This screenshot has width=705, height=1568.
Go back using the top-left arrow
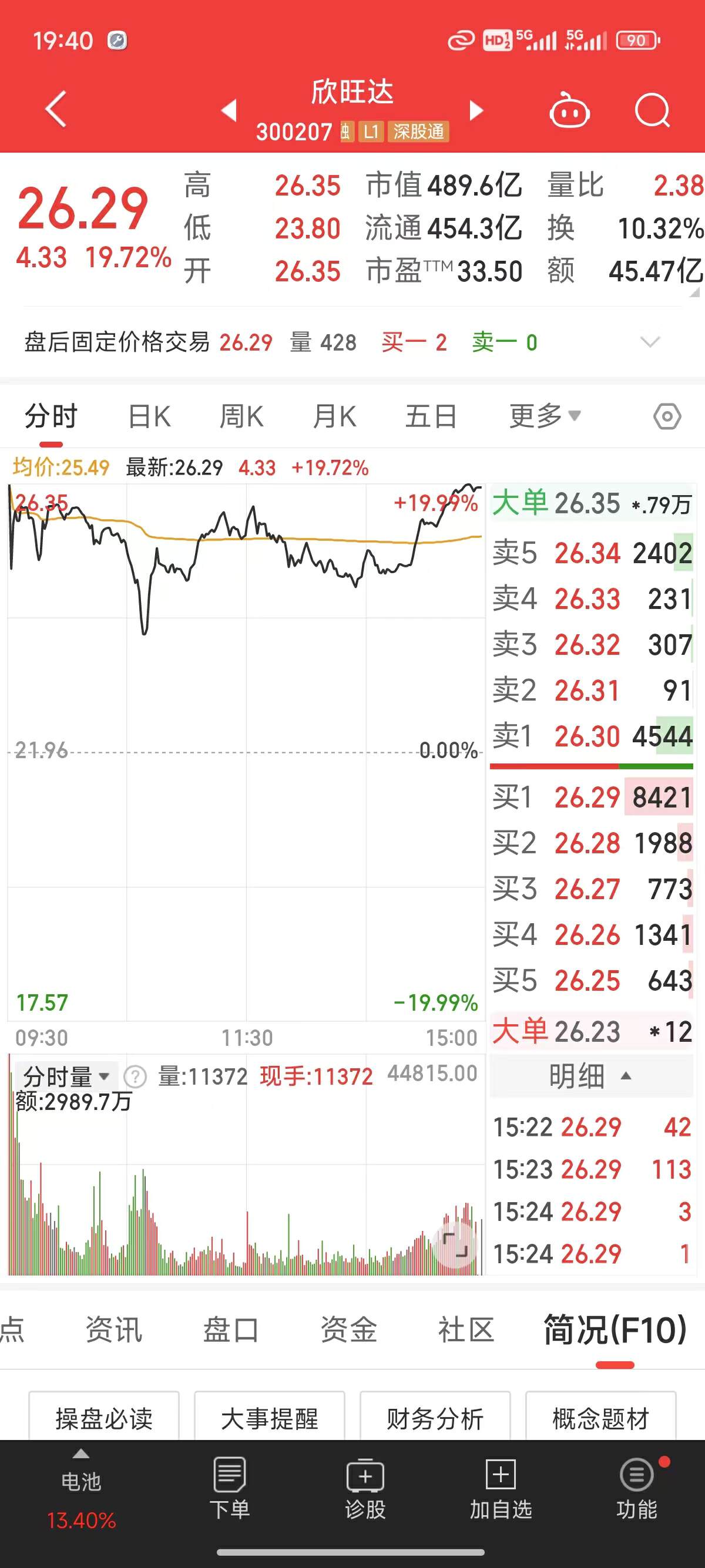tap(55, 110)
